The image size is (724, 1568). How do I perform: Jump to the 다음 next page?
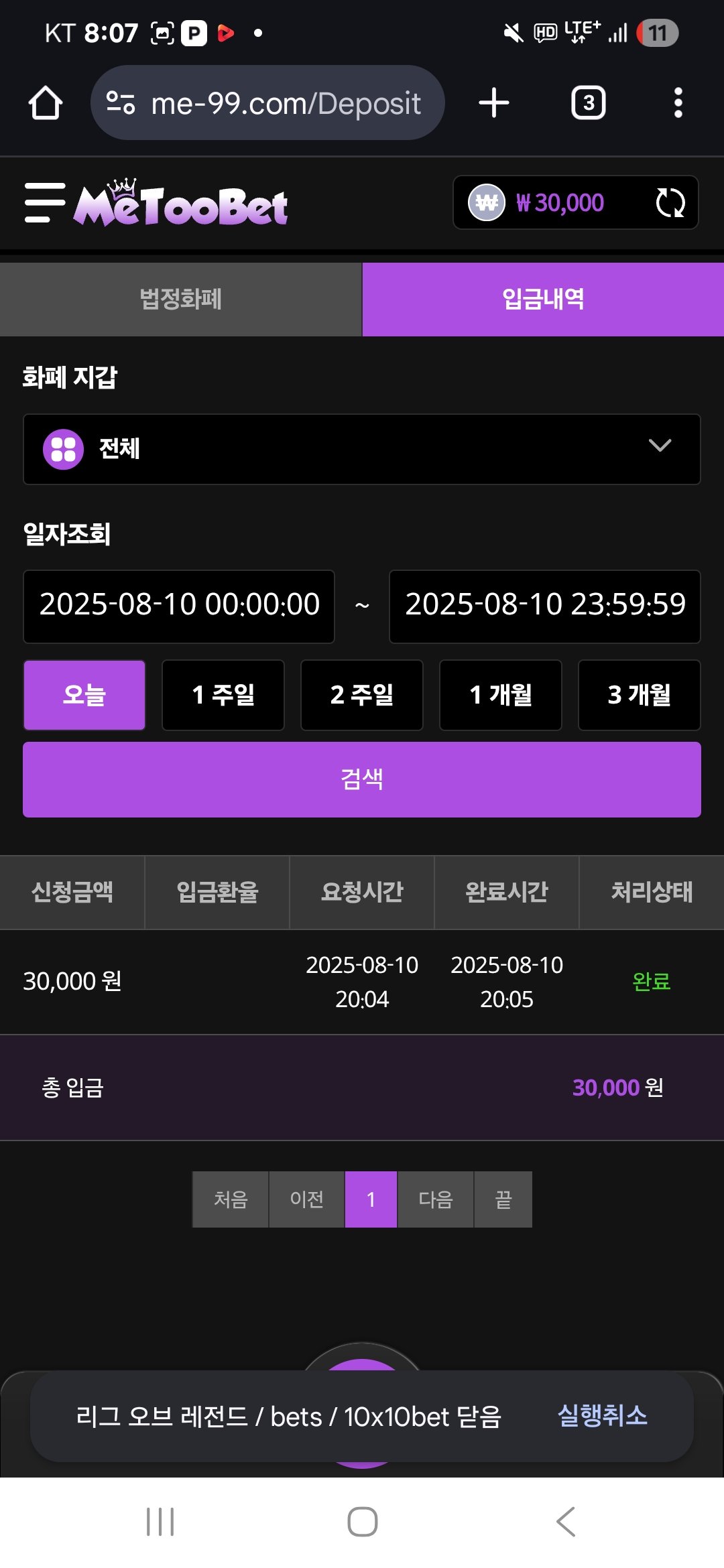pyautogui.click(x=436, y=1199)
